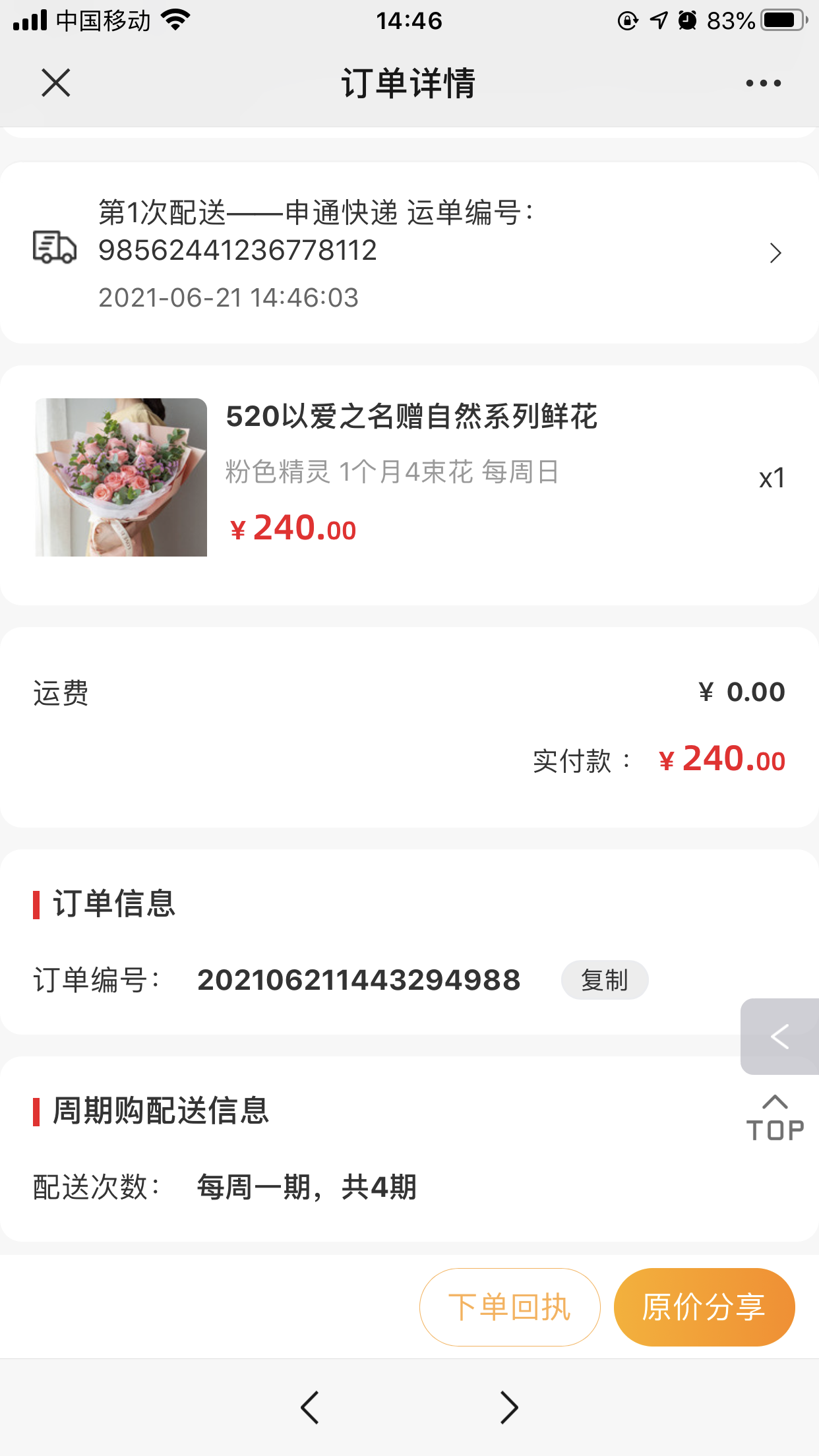Open the three-dot more options menu

click(763, 83)
